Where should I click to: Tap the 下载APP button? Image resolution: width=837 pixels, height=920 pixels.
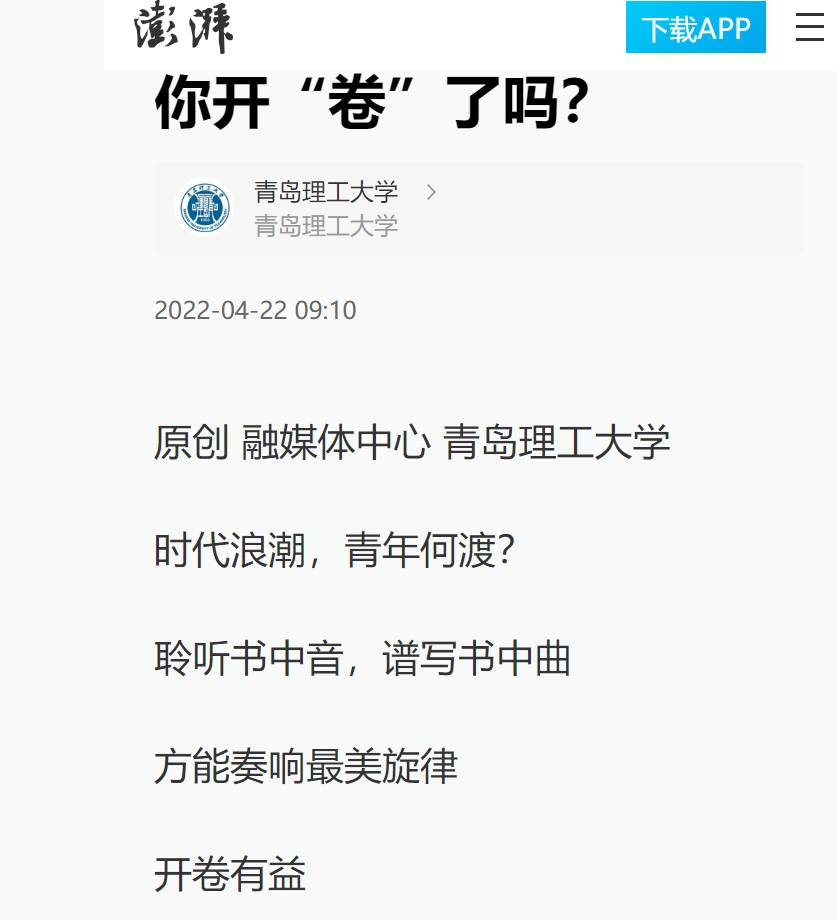pyautogui.click(x=695, y=28)
